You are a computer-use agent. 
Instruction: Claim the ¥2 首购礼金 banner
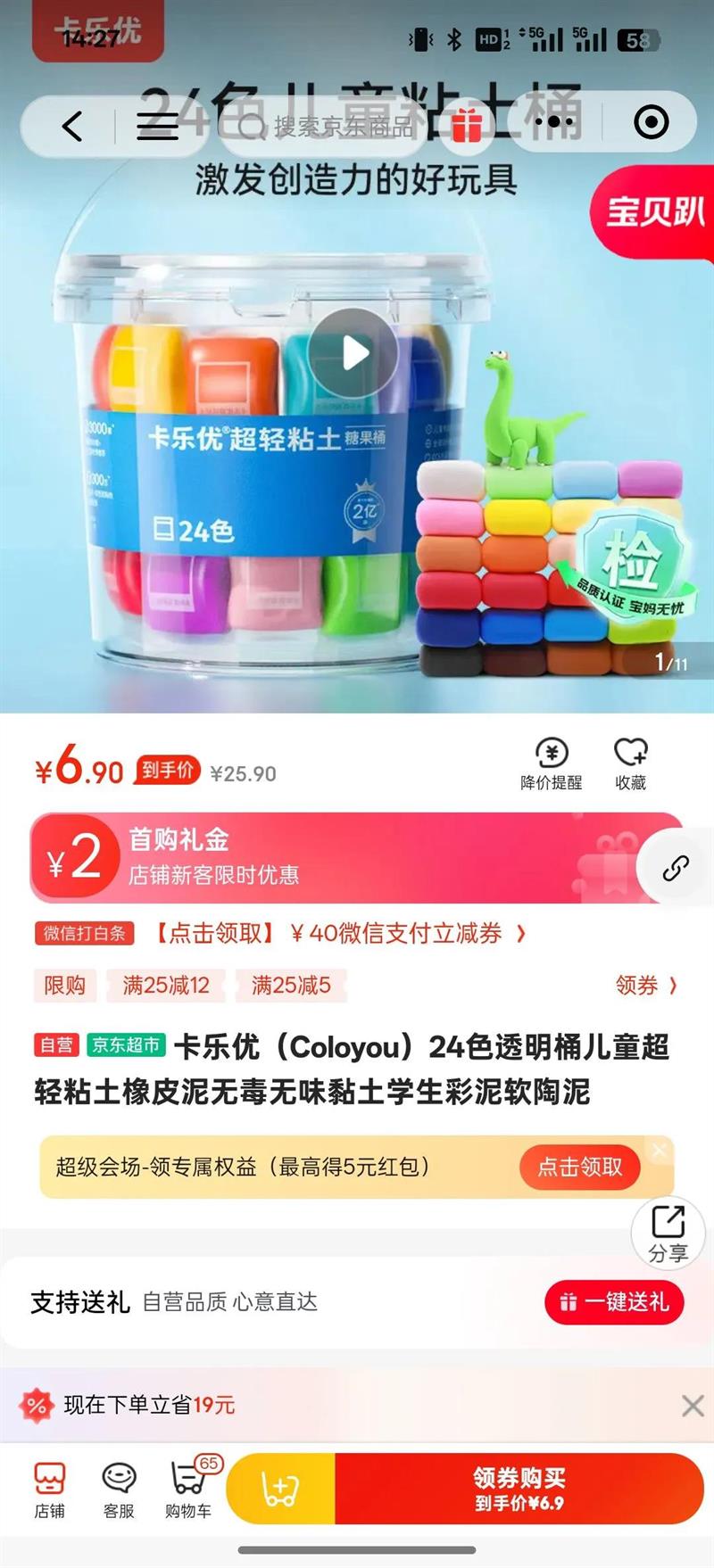coord(357,858)
